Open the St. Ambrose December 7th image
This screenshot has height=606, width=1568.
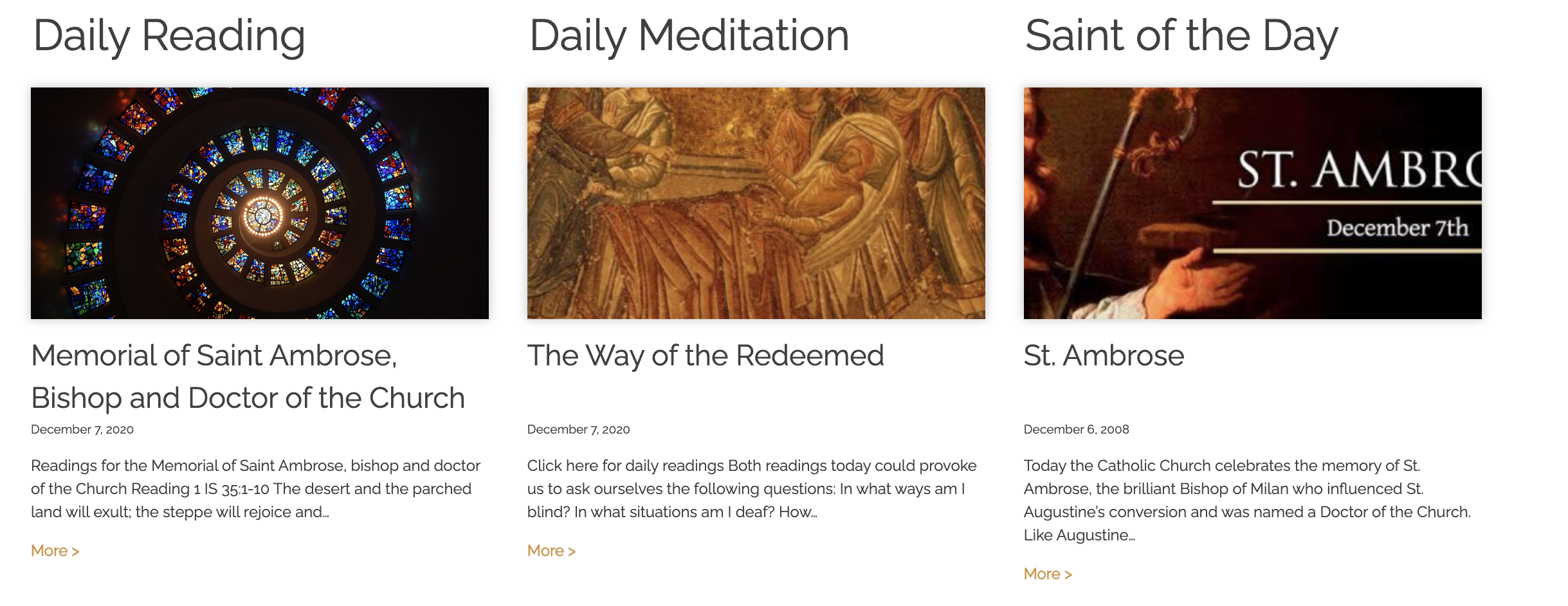pyautogui.click(x=1252, y=203)
